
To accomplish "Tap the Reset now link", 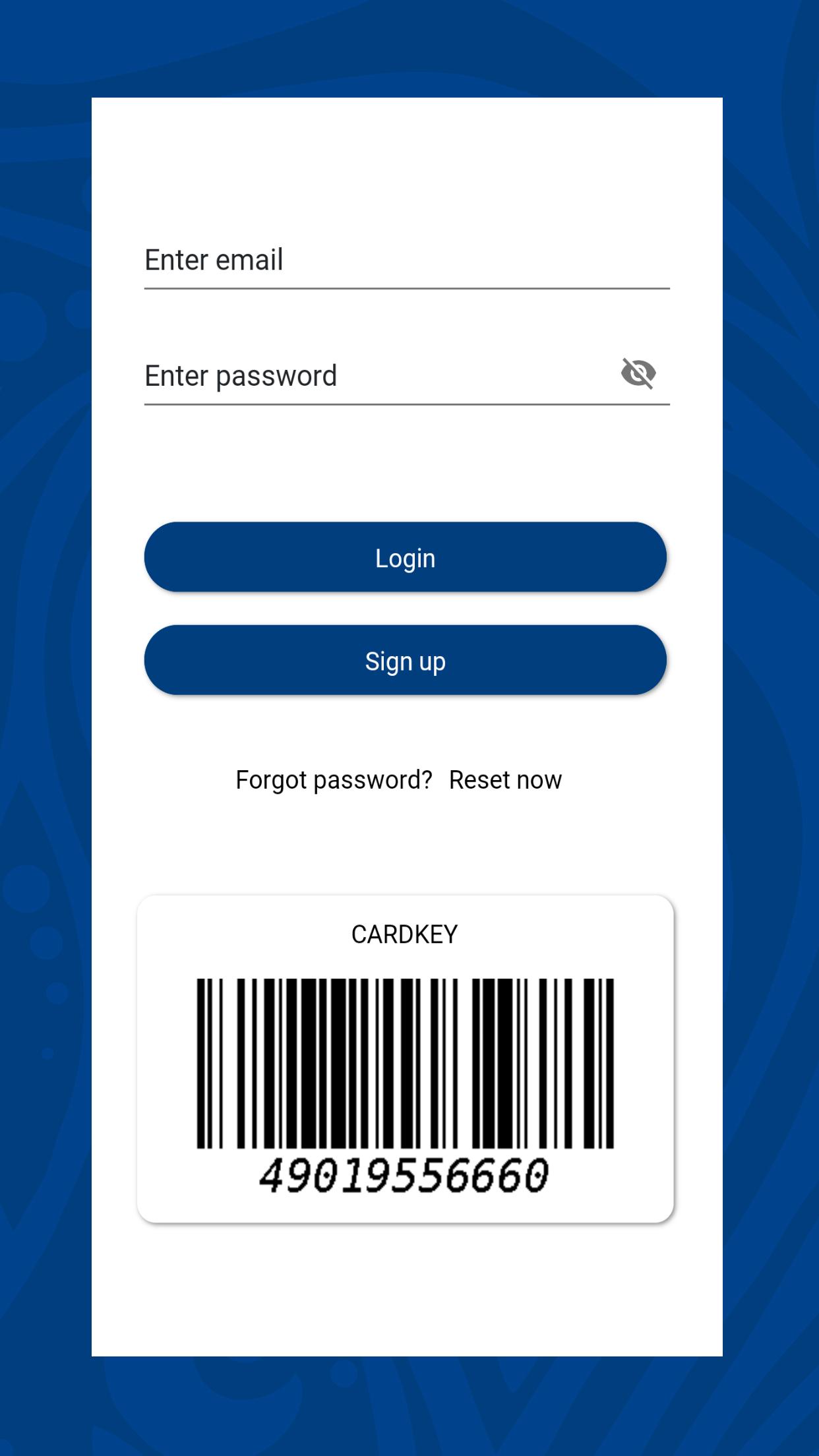I will point(505,780).
